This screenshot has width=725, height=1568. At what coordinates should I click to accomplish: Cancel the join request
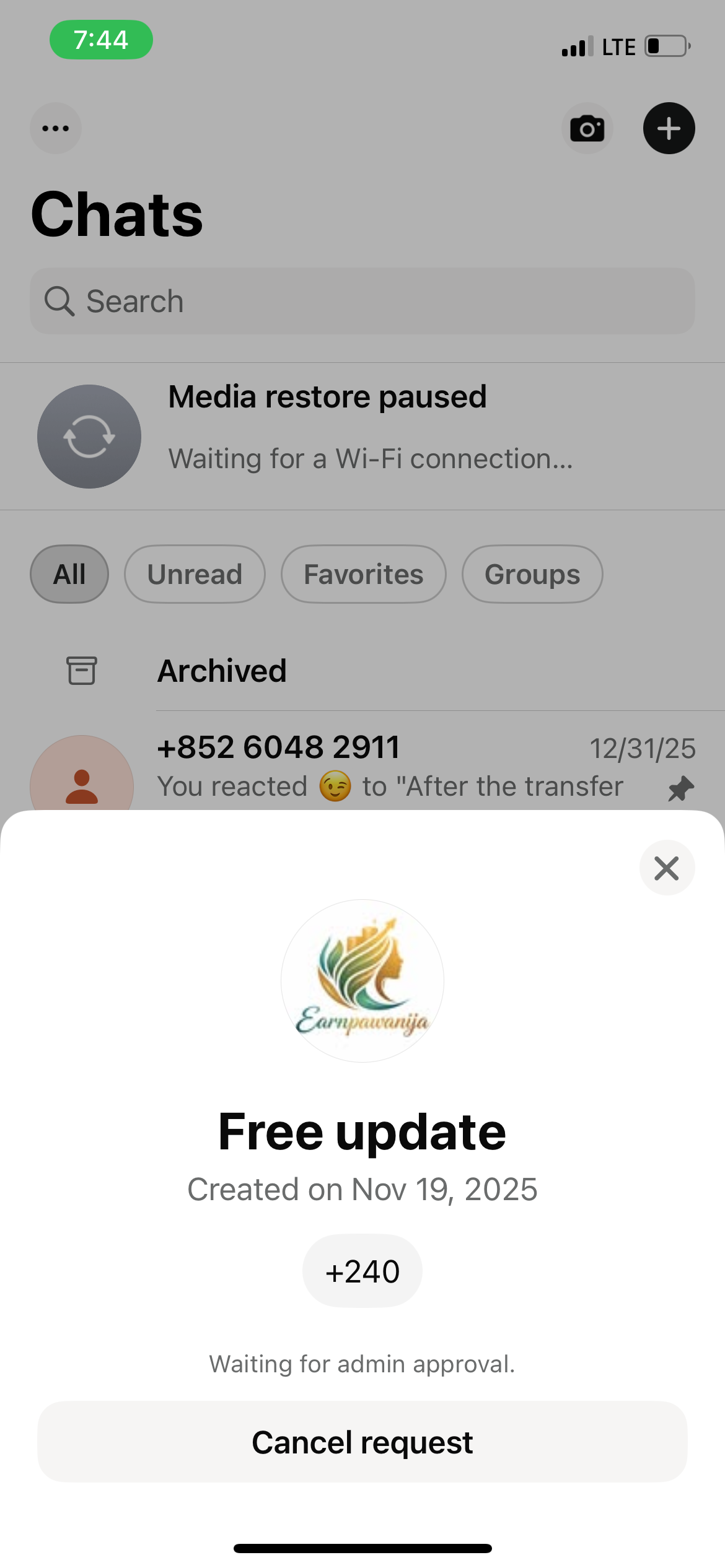362,1442
